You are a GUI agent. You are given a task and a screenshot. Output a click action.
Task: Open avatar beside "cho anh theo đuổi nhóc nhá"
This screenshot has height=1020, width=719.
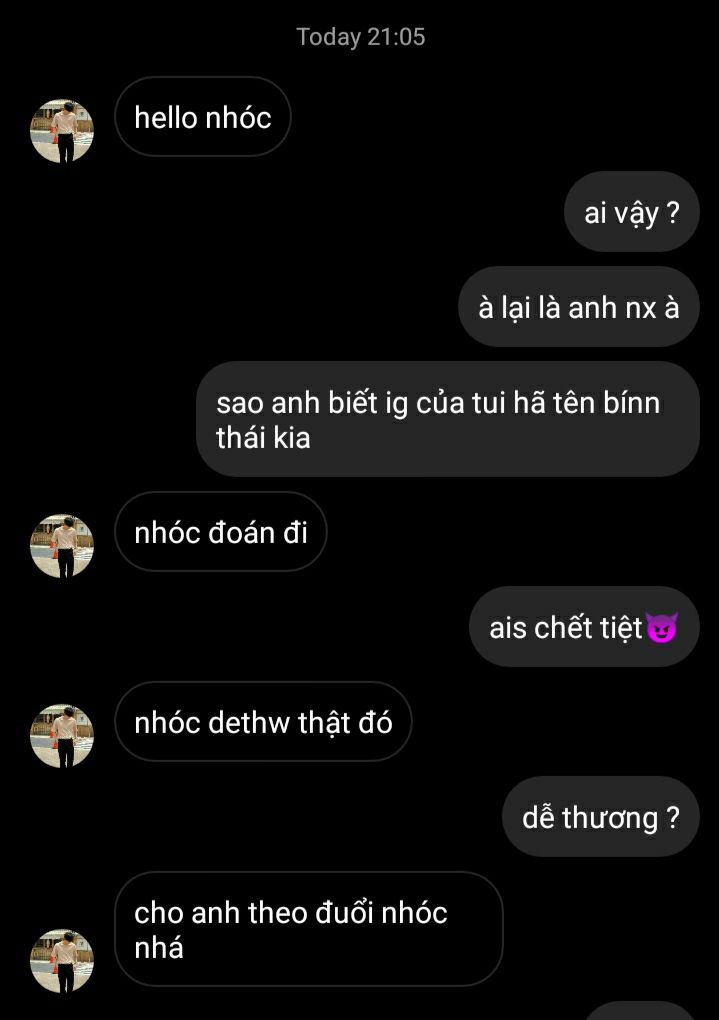[x=62, y=961]
